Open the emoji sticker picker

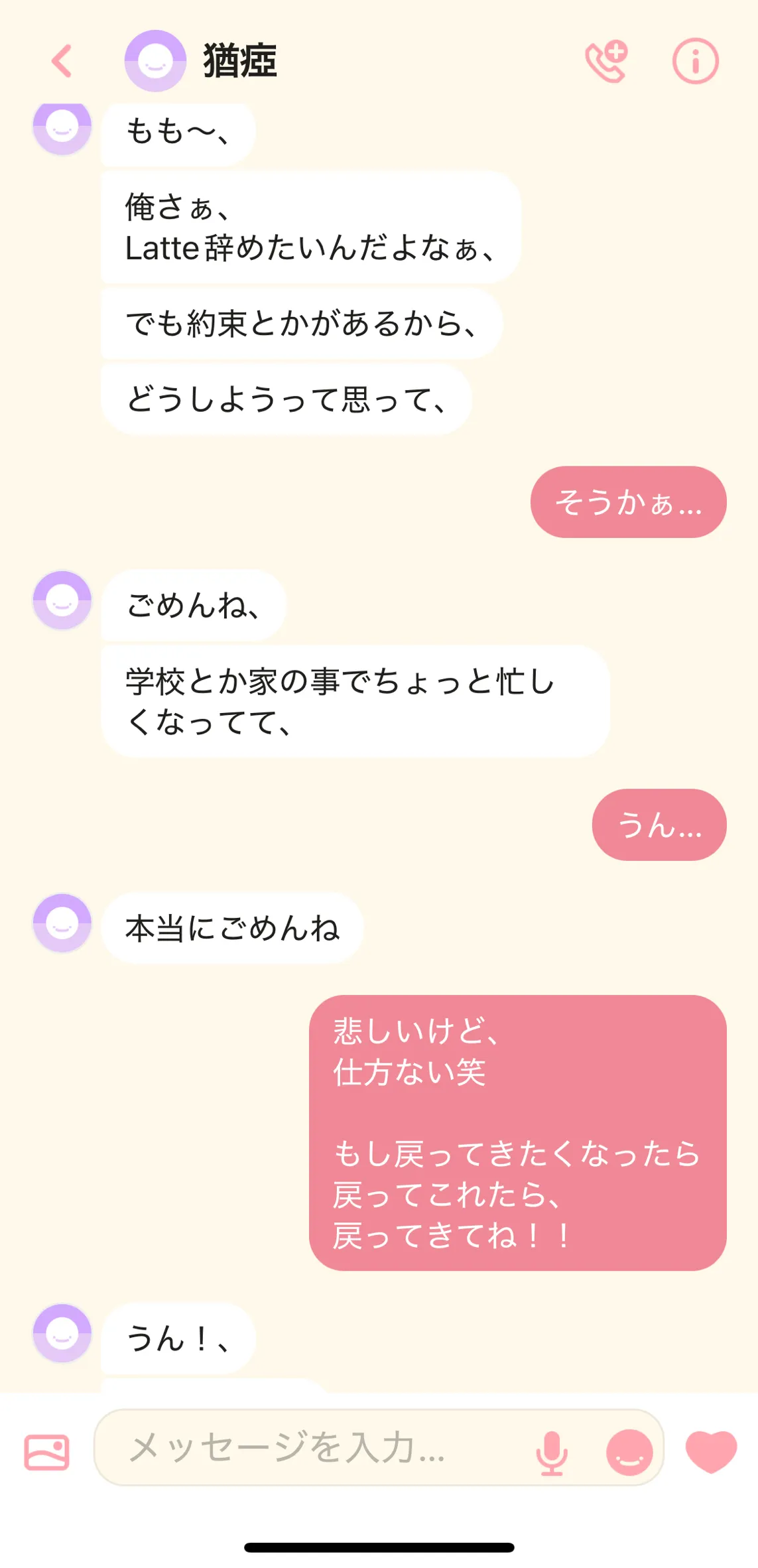coord(629,1452)
